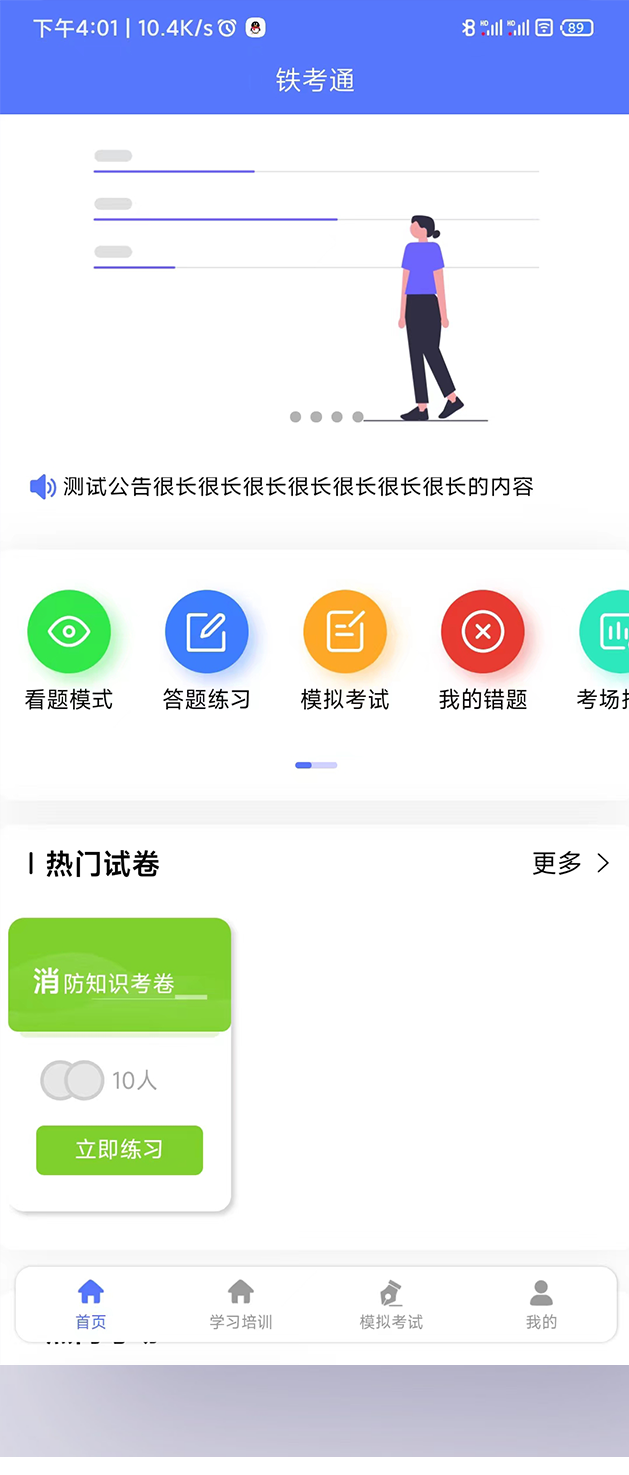View 我的错题 wrong questions

click(482, 632)
